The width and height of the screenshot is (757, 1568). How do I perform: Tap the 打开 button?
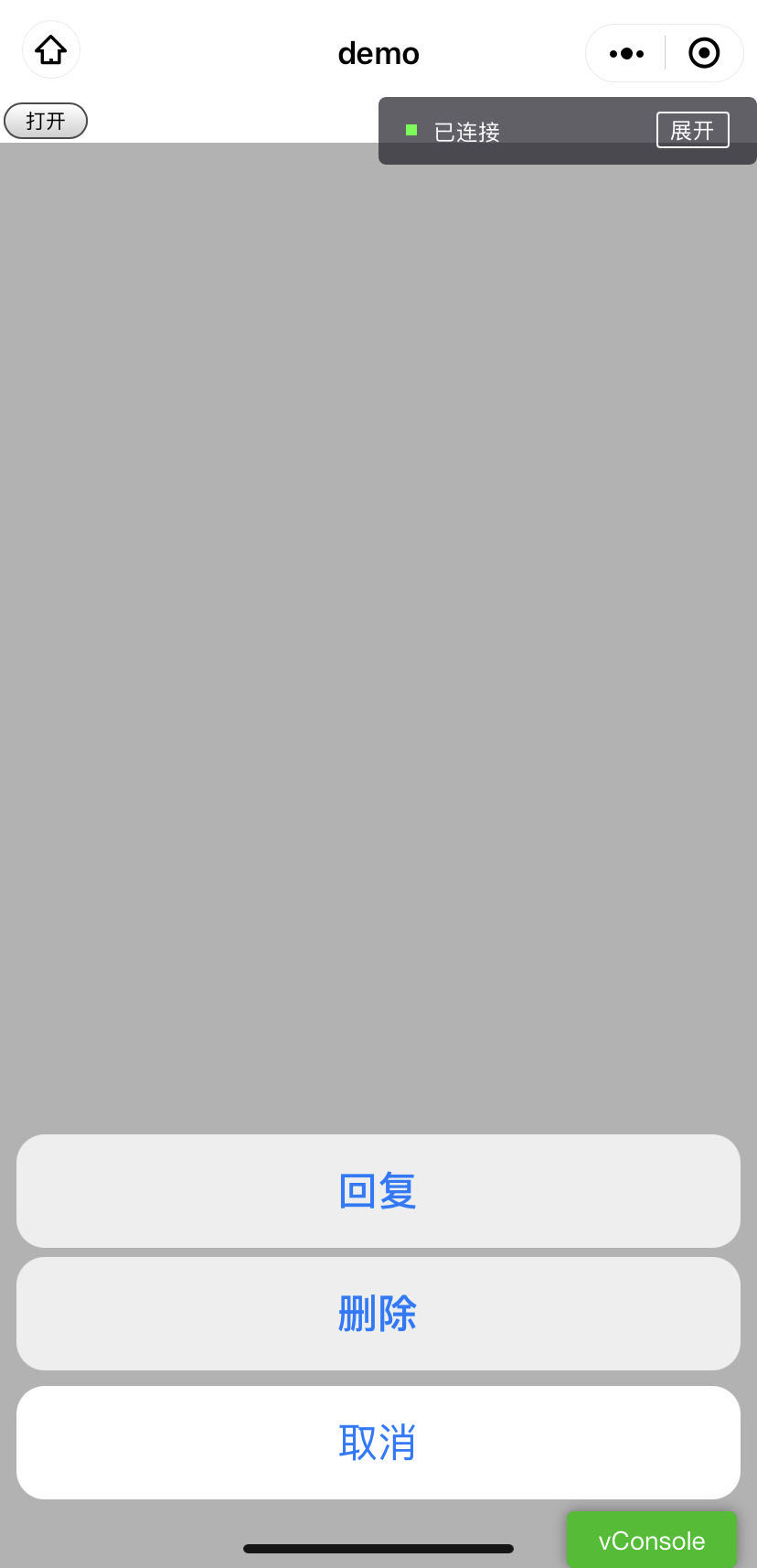pyautogui.click(x=46, y=121)
